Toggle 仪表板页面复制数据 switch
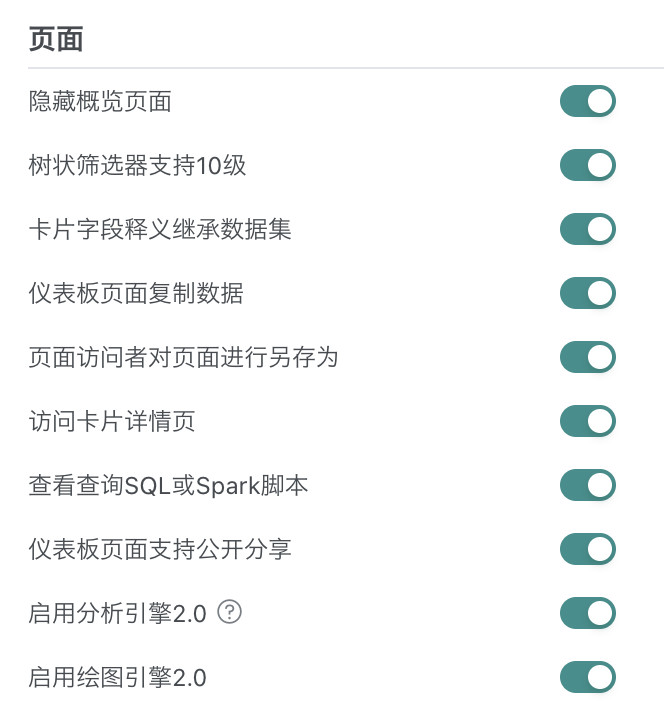The height and width of the screenshot is (728, 664). pyautogui.click(x=587, y=293)
